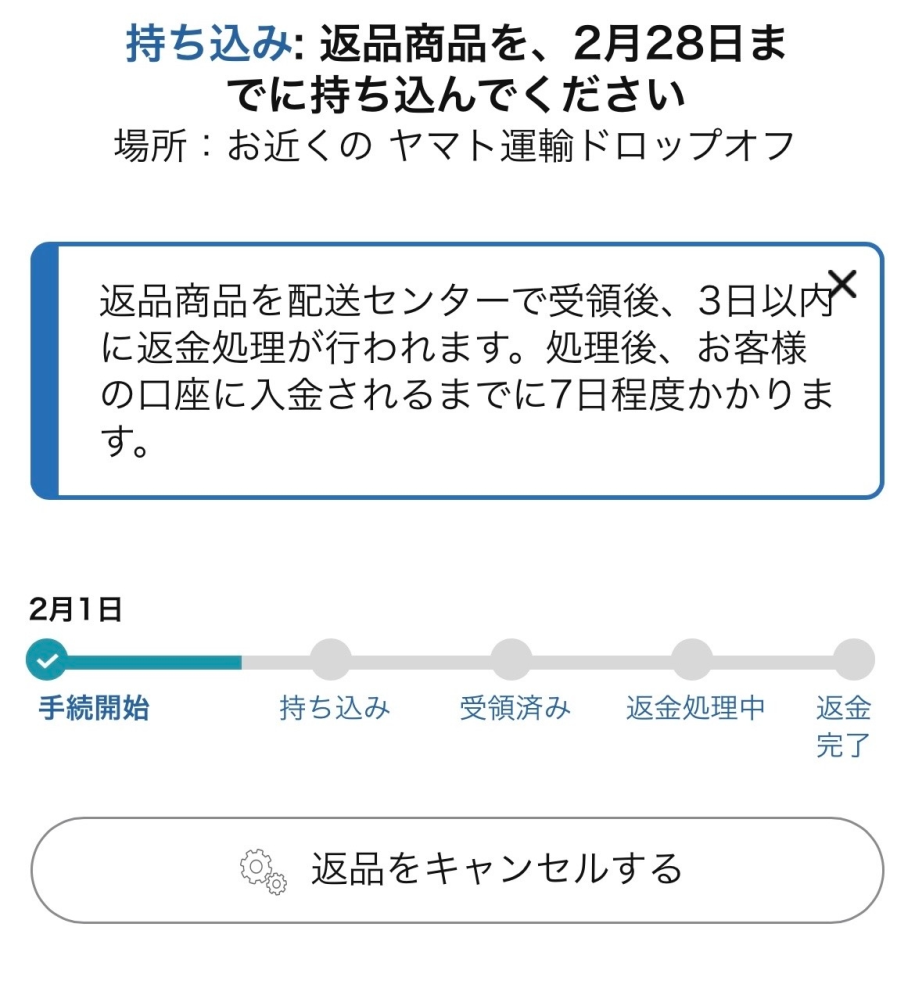Dismiss the refund info box with the ✕
Image resolution: width=915 pixels, height=999 pixels.
click(843, 285)
